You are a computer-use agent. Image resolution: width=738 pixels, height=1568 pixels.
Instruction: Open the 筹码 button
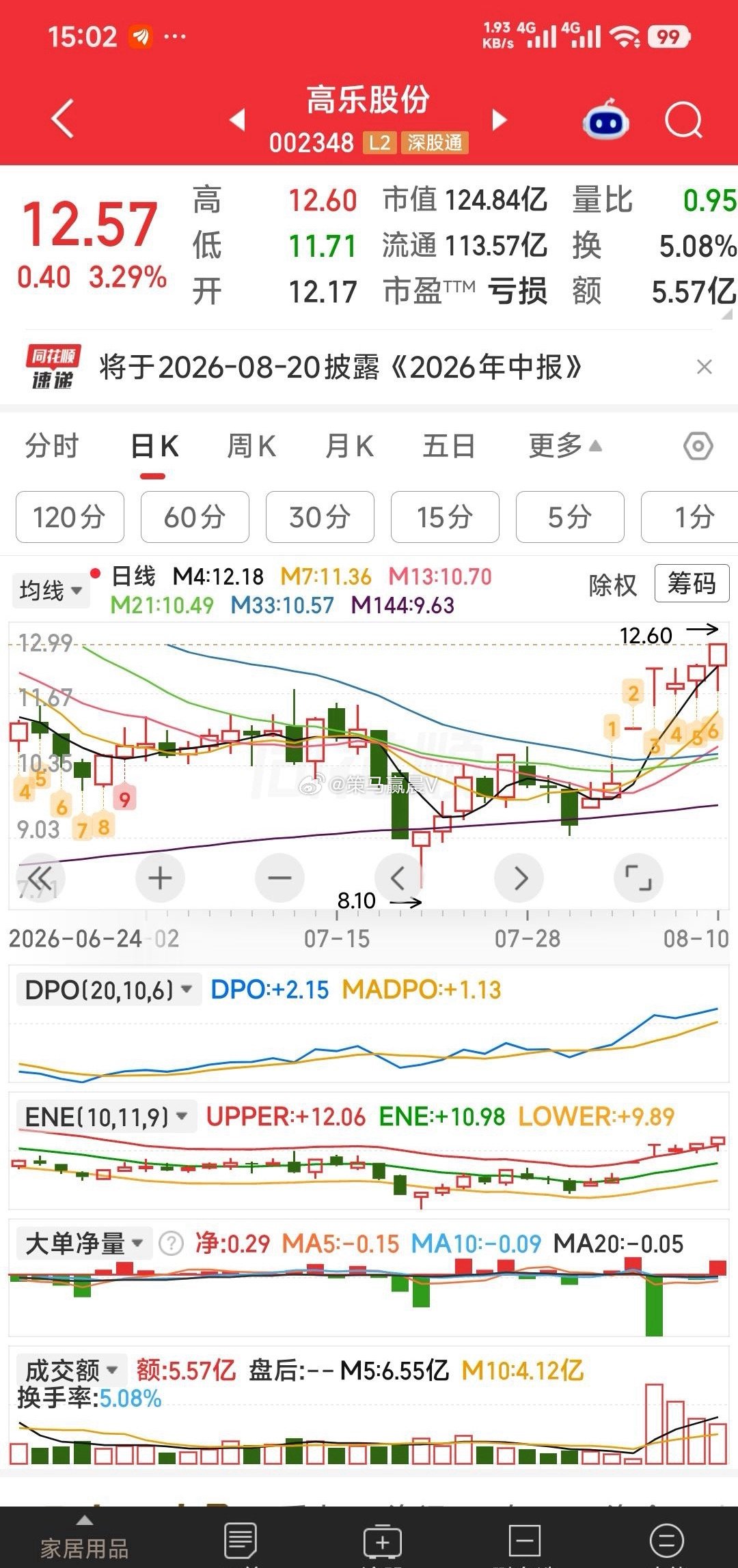click(692, 584)
